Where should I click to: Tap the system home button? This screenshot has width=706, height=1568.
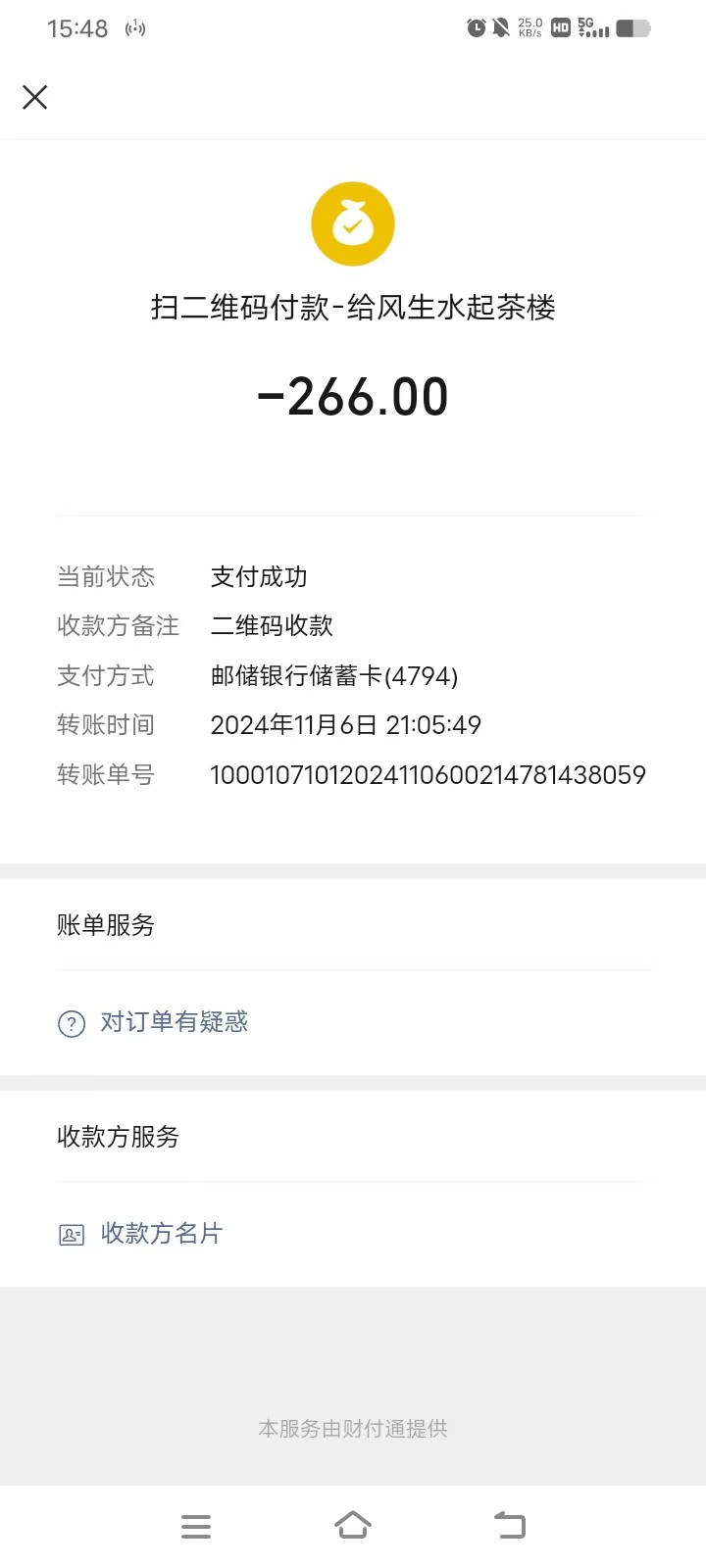click(x=353, y=1526)
